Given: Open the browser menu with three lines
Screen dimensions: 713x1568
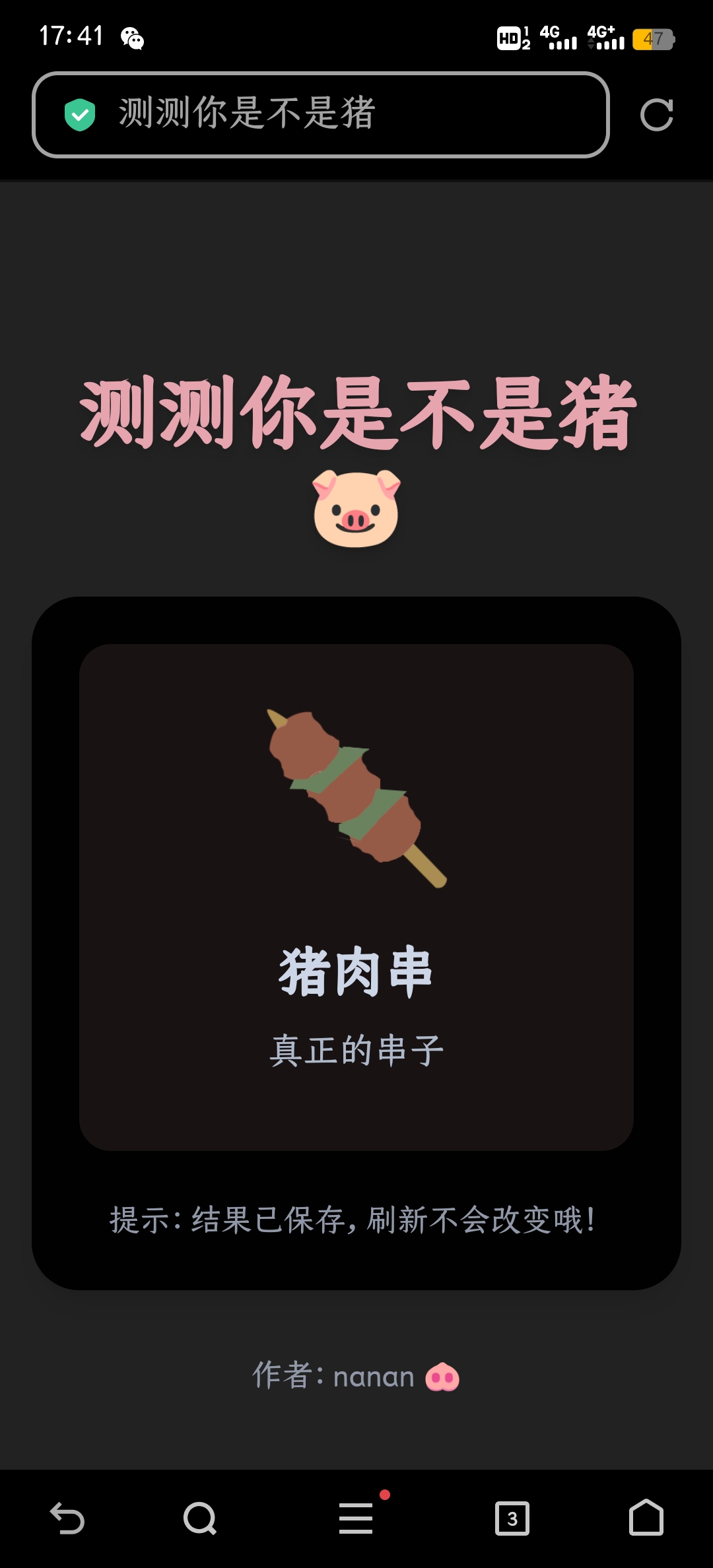Looking at the screenshot, I should [x=356, y=1519].
